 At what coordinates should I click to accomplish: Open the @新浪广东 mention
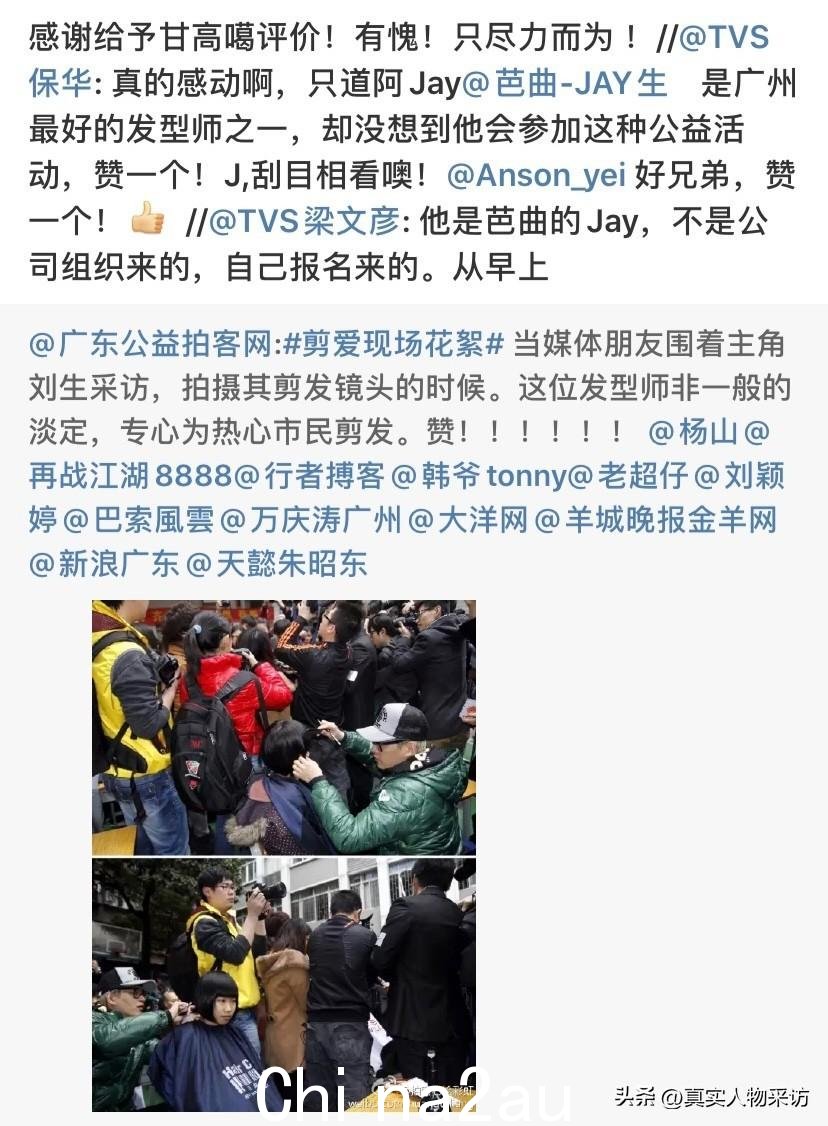pos(103,563)
